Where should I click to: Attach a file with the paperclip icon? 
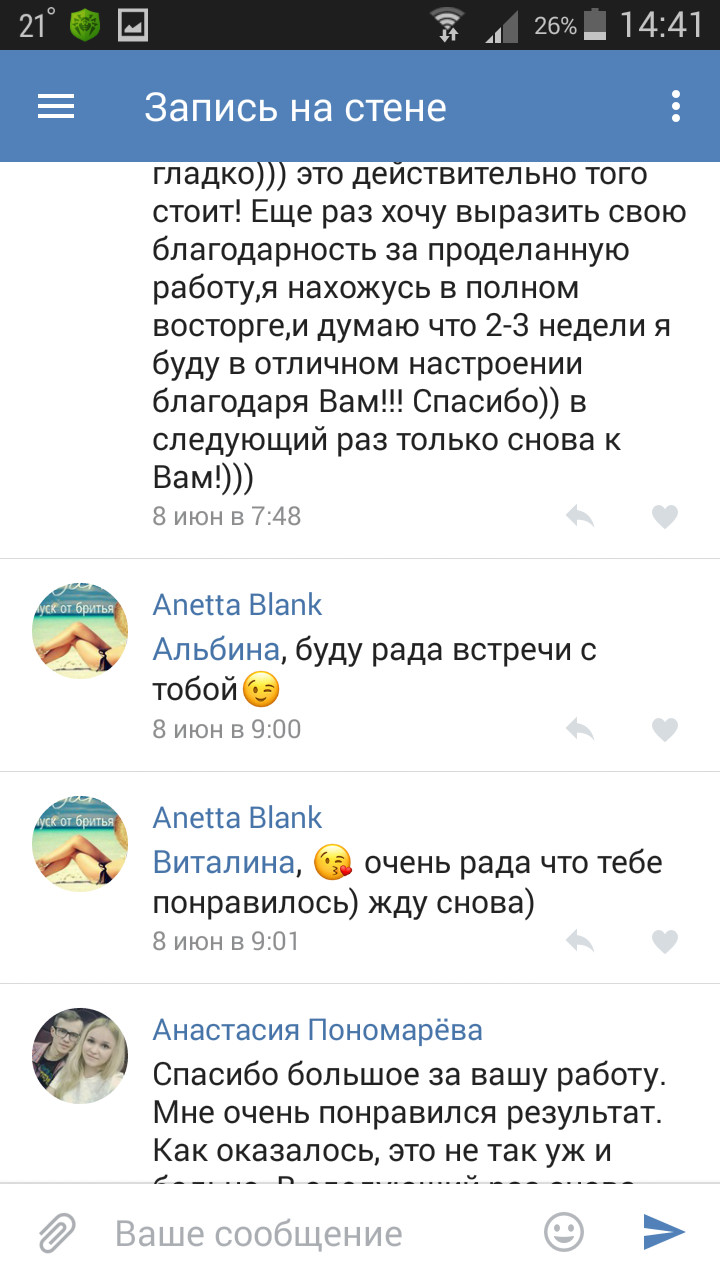click(x=57, y=1232)
